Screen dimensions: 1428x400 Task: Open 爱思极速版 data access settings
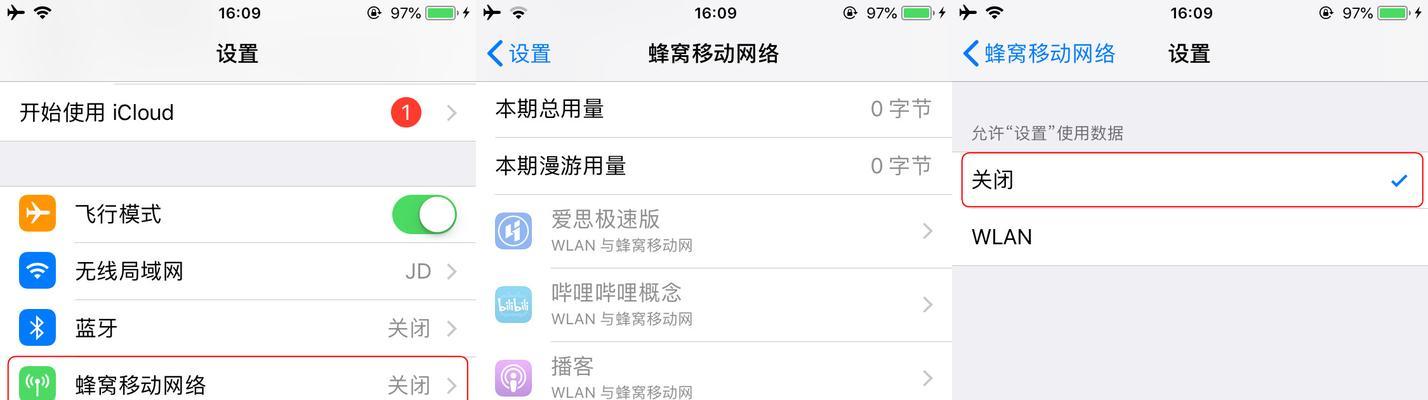713,231
